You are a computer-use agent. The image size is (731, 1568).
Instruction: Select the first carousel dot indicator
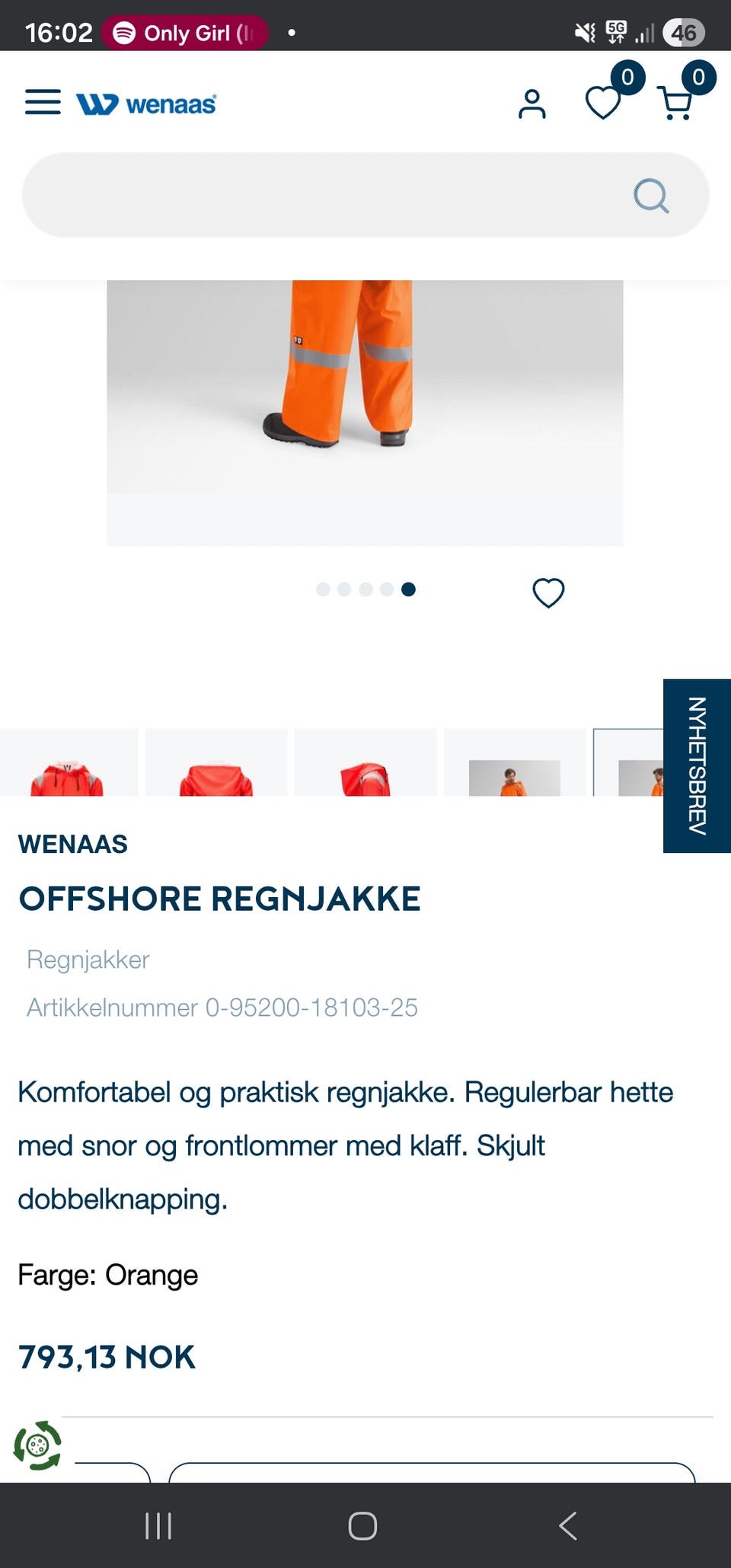point(323,589)
